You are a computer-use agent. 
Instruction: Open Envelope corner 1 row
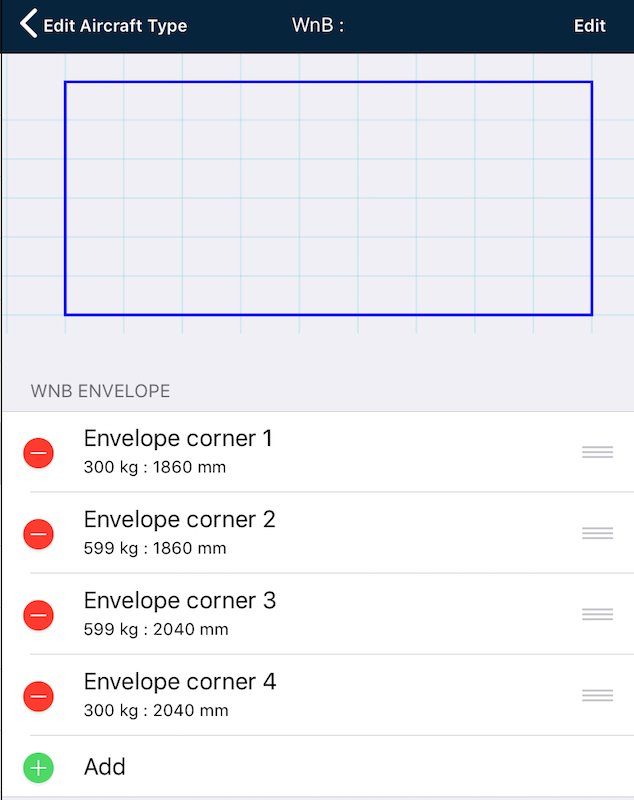(x=300, y=452)
